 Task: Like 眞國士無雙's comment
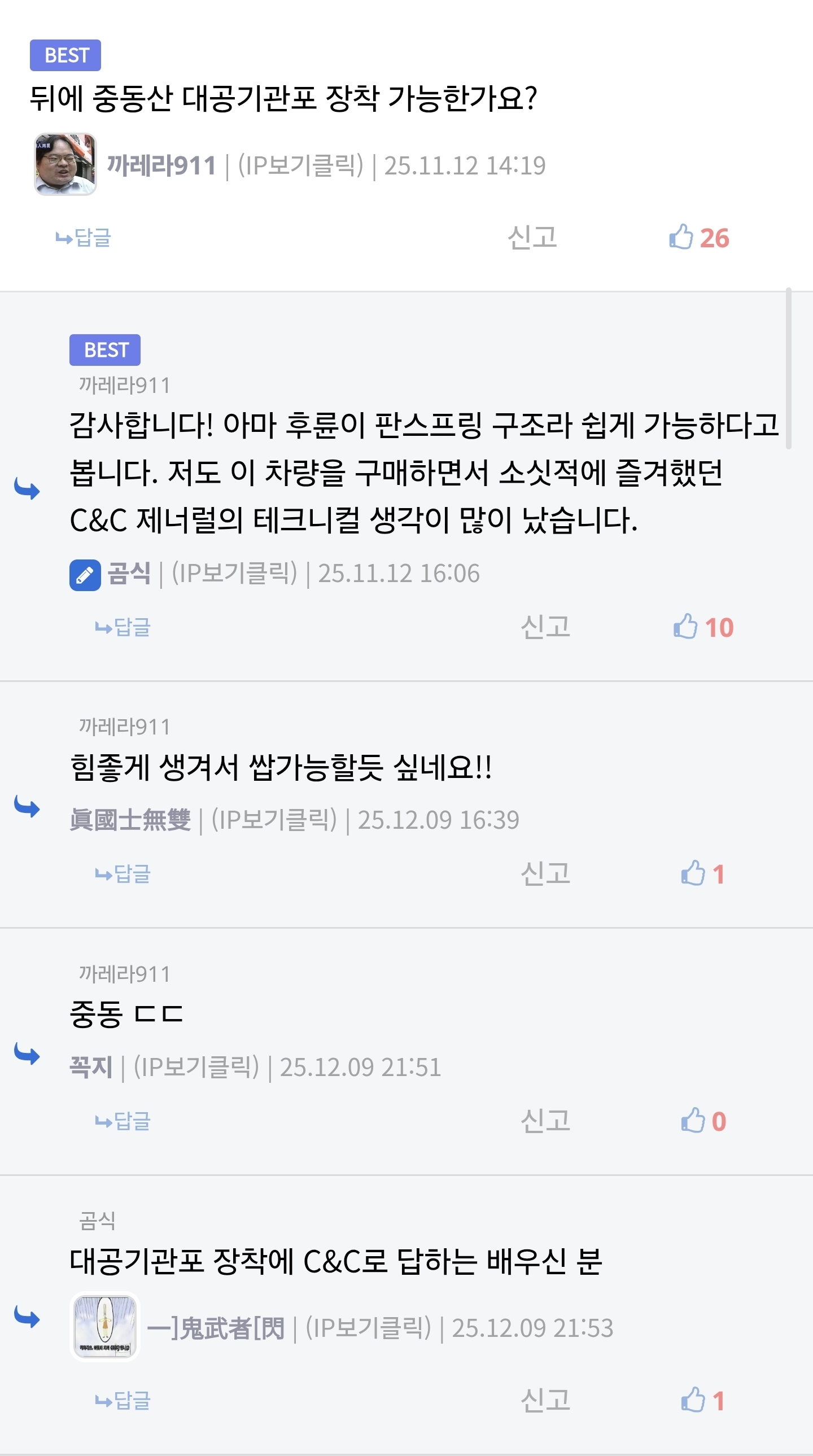point(693,875)
